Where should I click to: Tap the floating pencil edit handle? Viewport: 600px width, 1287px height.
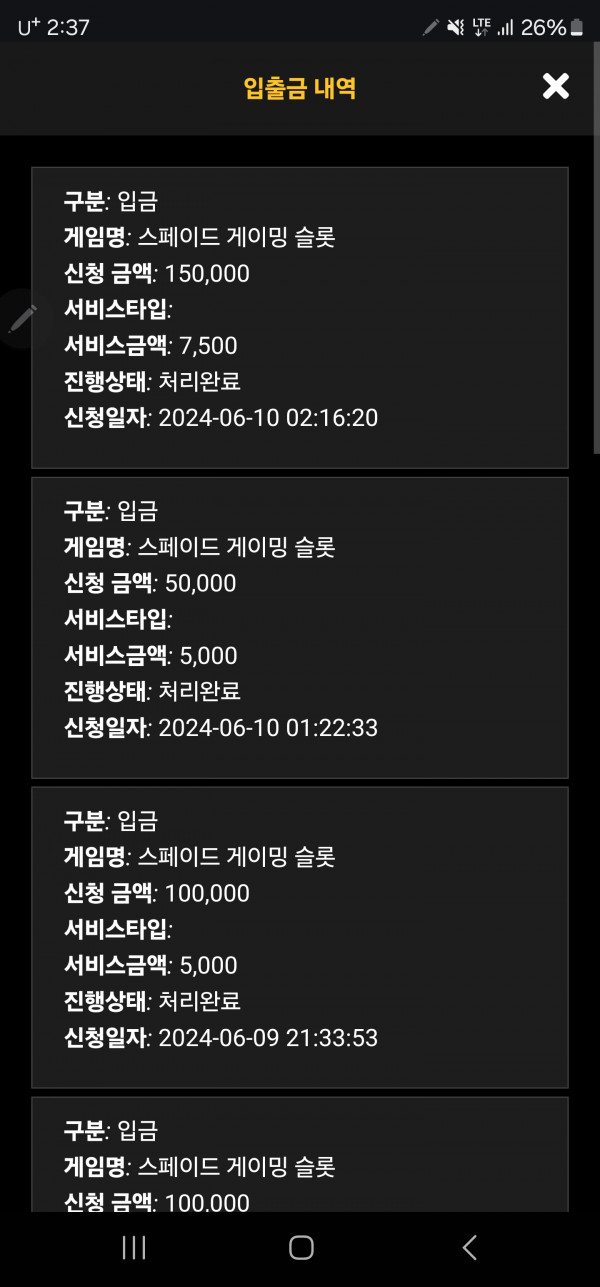[x=21, y=318]
